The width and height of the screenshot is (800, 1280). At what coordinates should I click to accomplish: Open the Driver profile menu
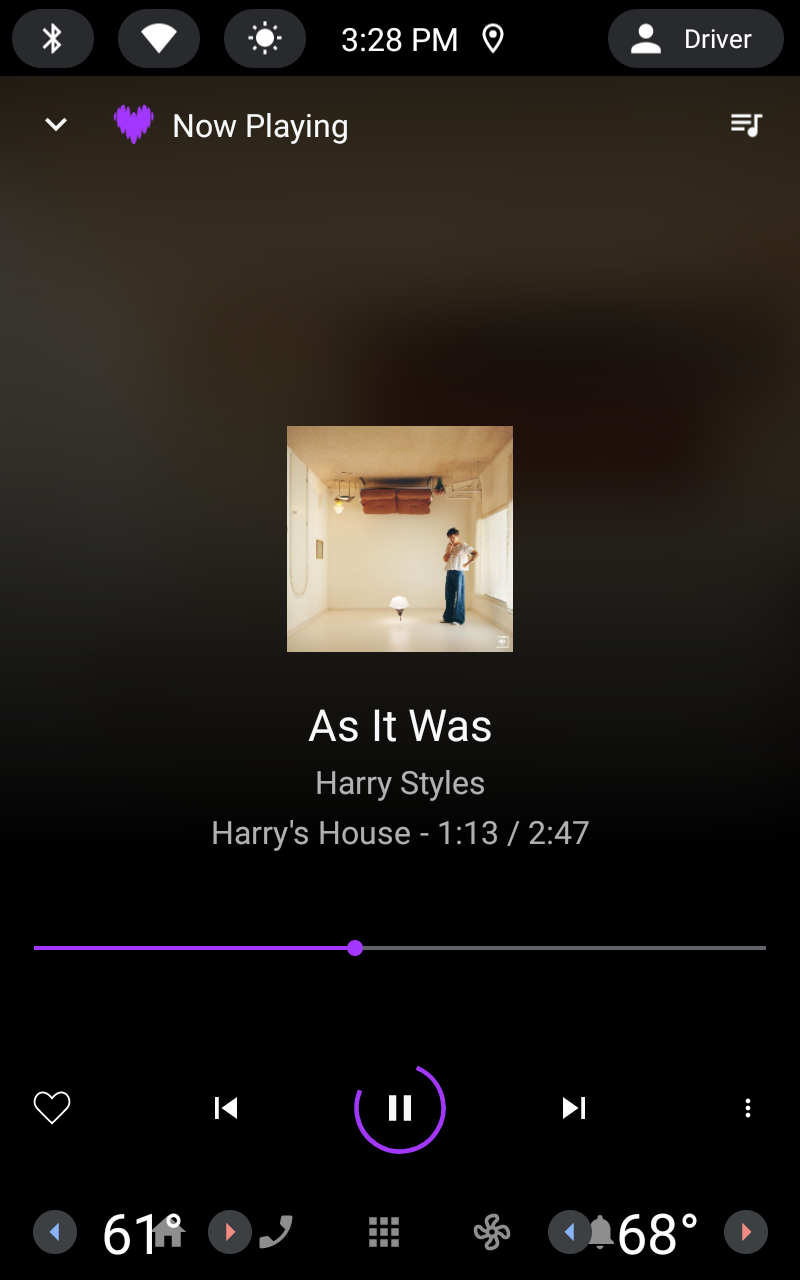695,39
